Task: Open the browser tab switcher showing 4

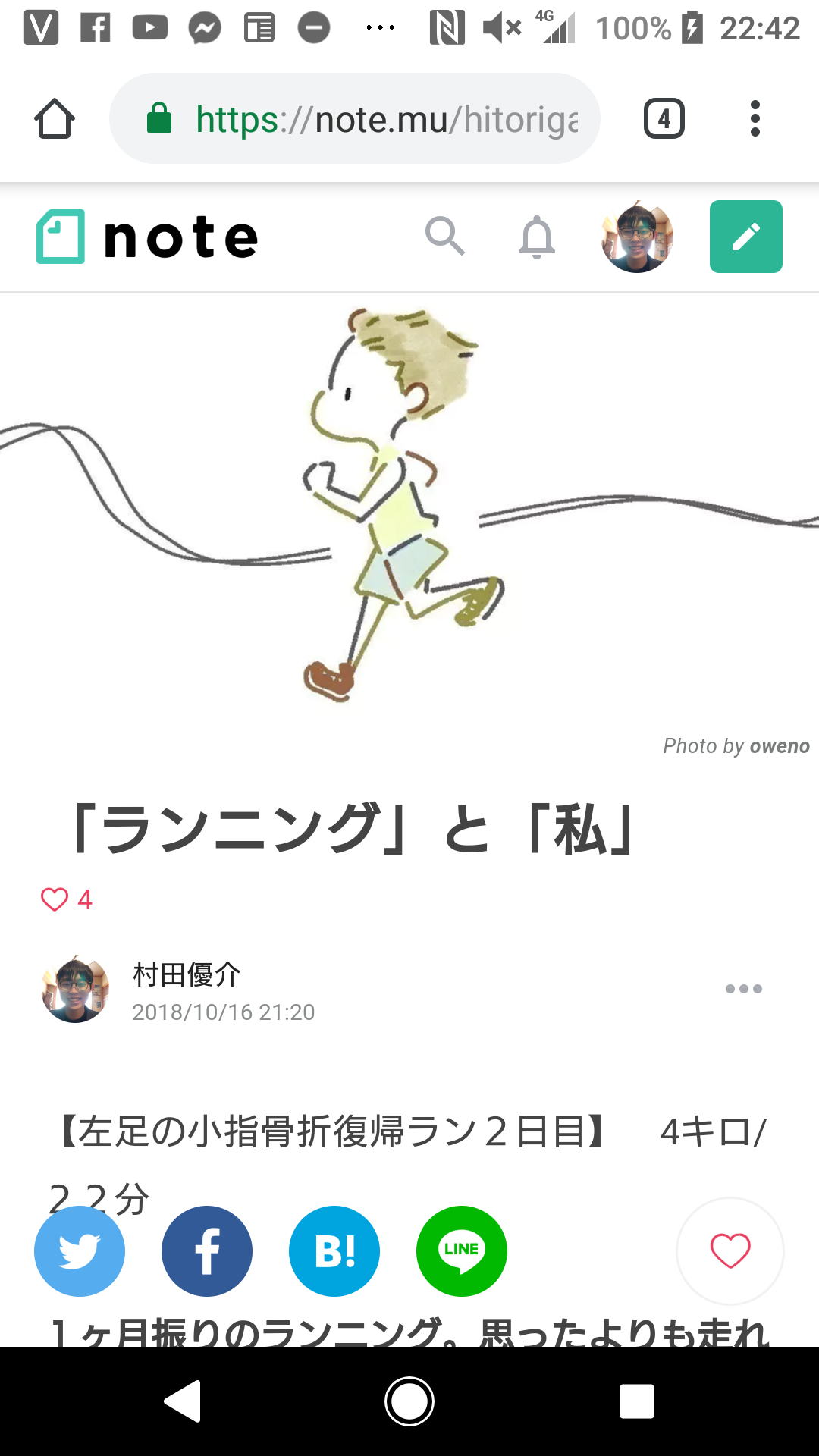Action: click(x=664, y=118)
